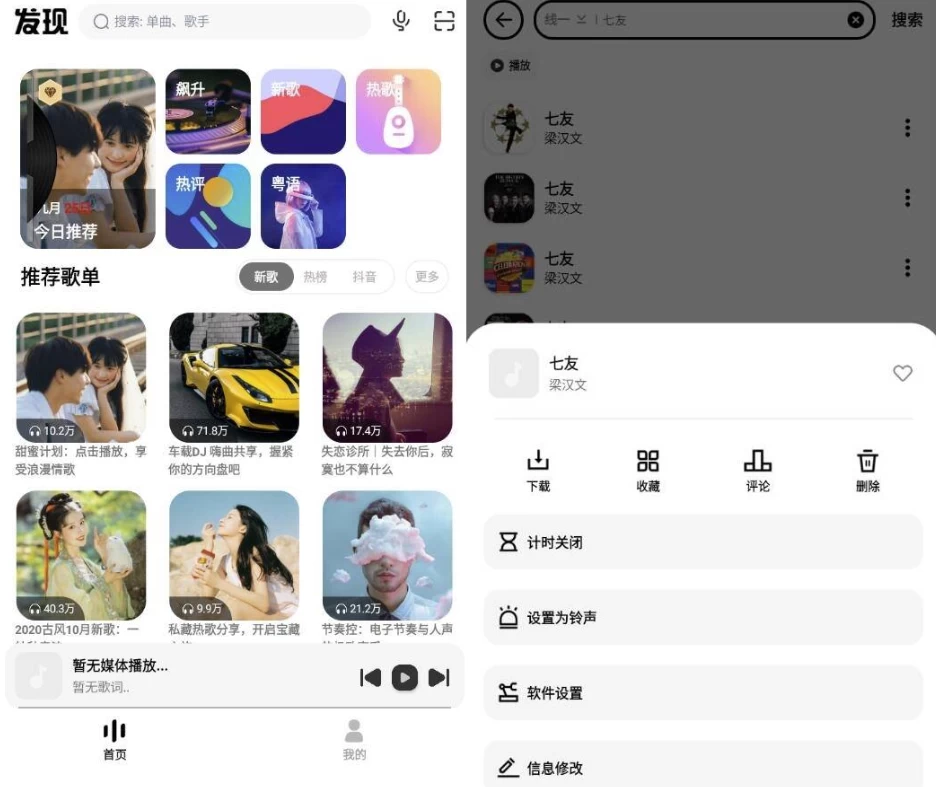Tap the 搜索 button
Viewport: 936px width, 787px height.
[907, 20]
